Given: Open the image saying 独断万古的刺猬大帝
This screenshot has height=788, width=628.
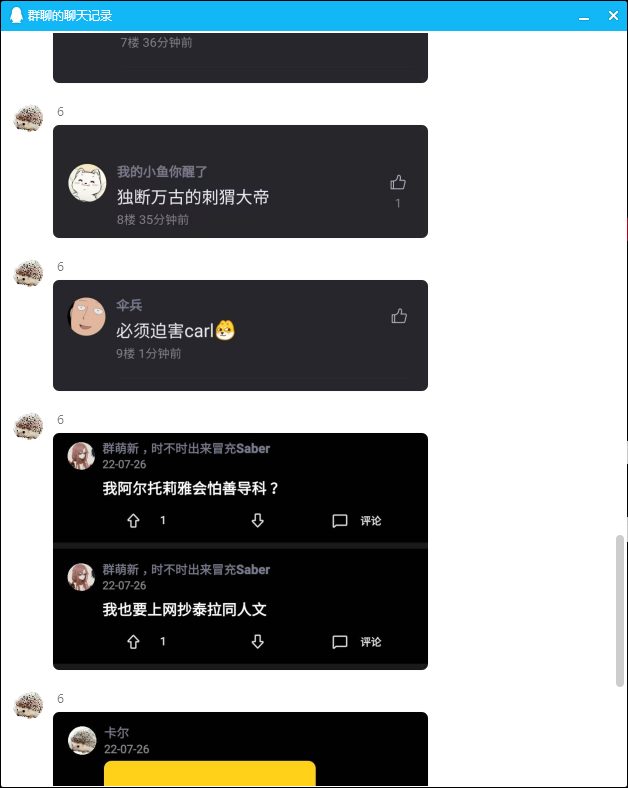Looking at the screenshot, I should pos(240,181).
